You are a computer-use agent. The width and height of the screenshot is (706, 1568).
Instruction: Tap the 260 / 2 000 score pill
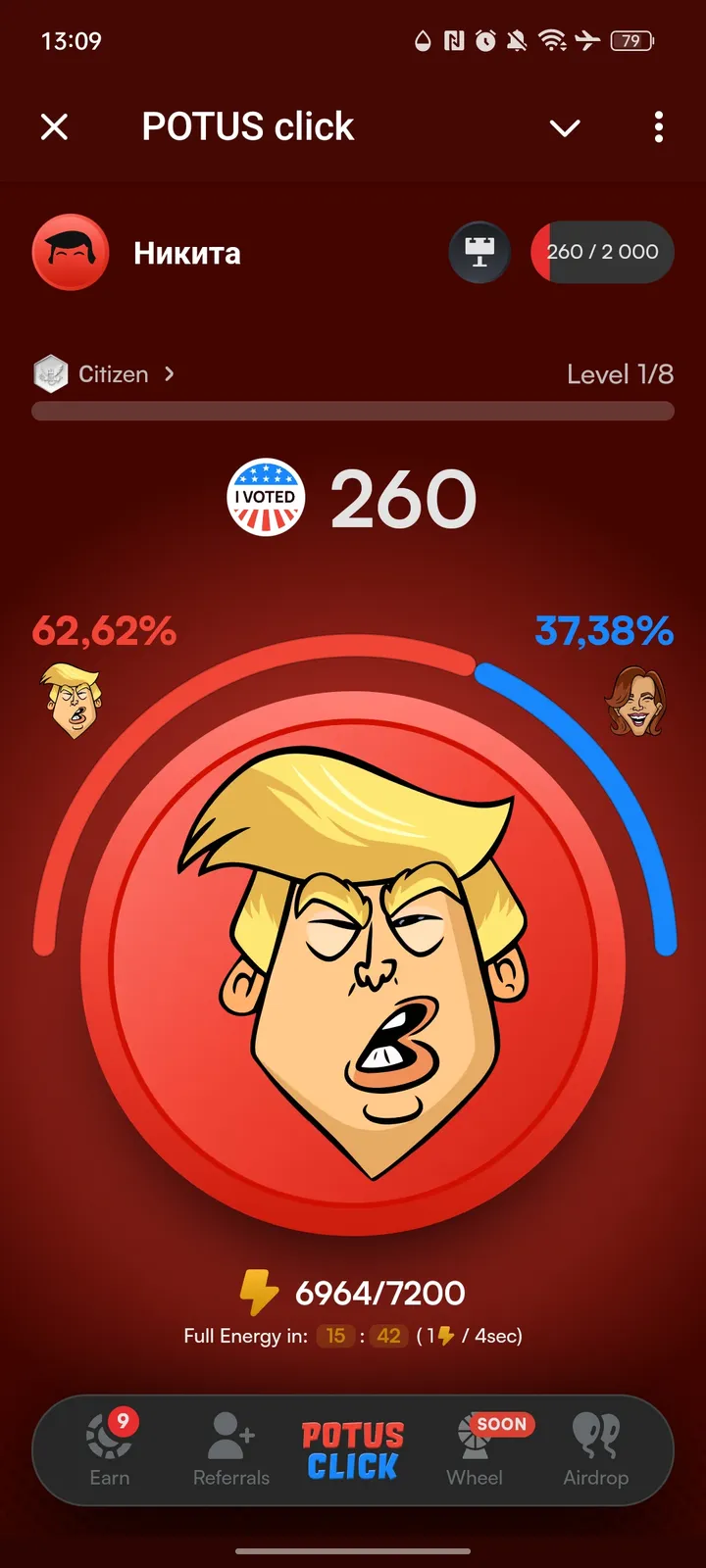[x=601, y=252]
